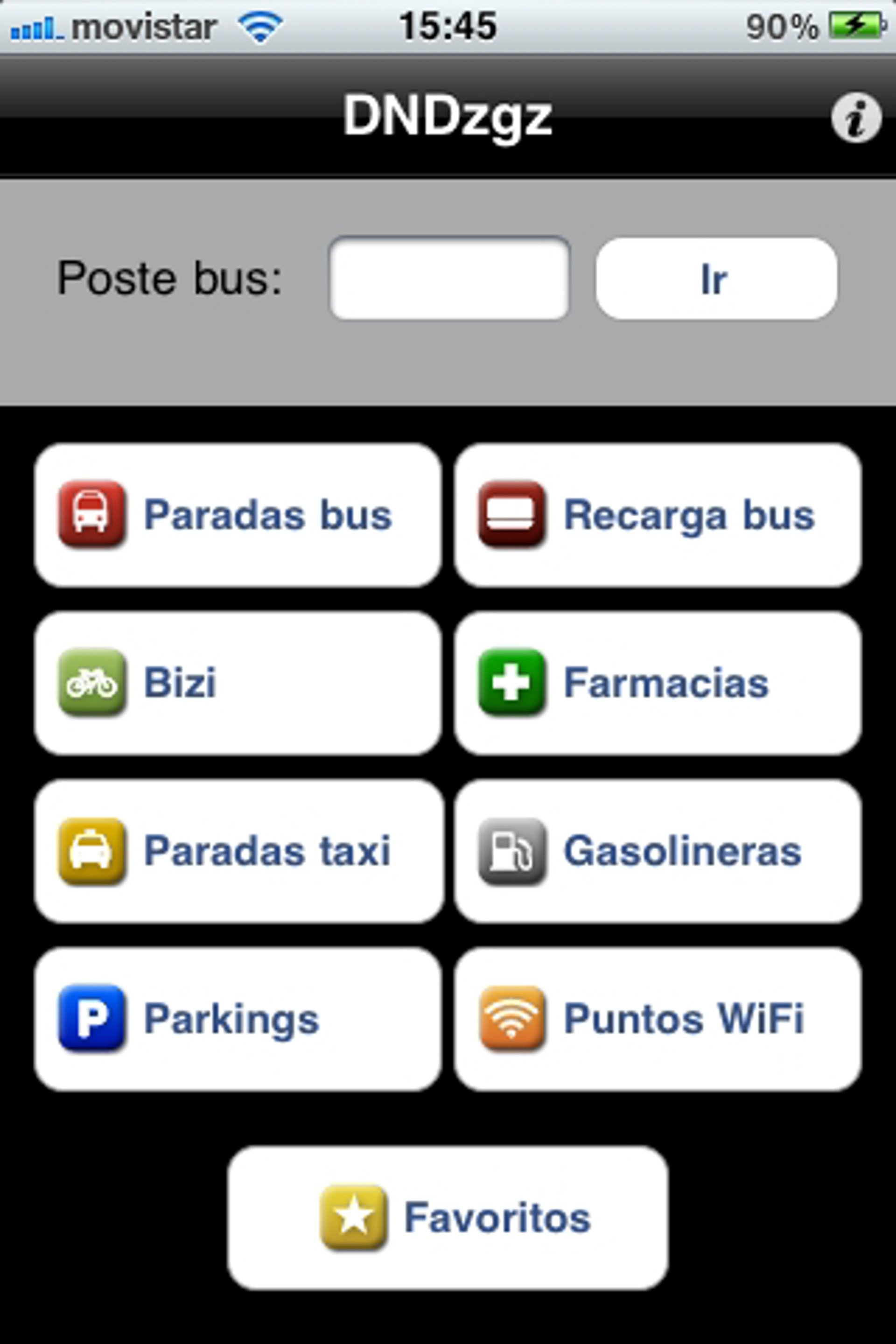Open the app info icon
Image resolution: width=896 pixels, height=1344 pixels.
pyautogui.click(x=855, y=118)
